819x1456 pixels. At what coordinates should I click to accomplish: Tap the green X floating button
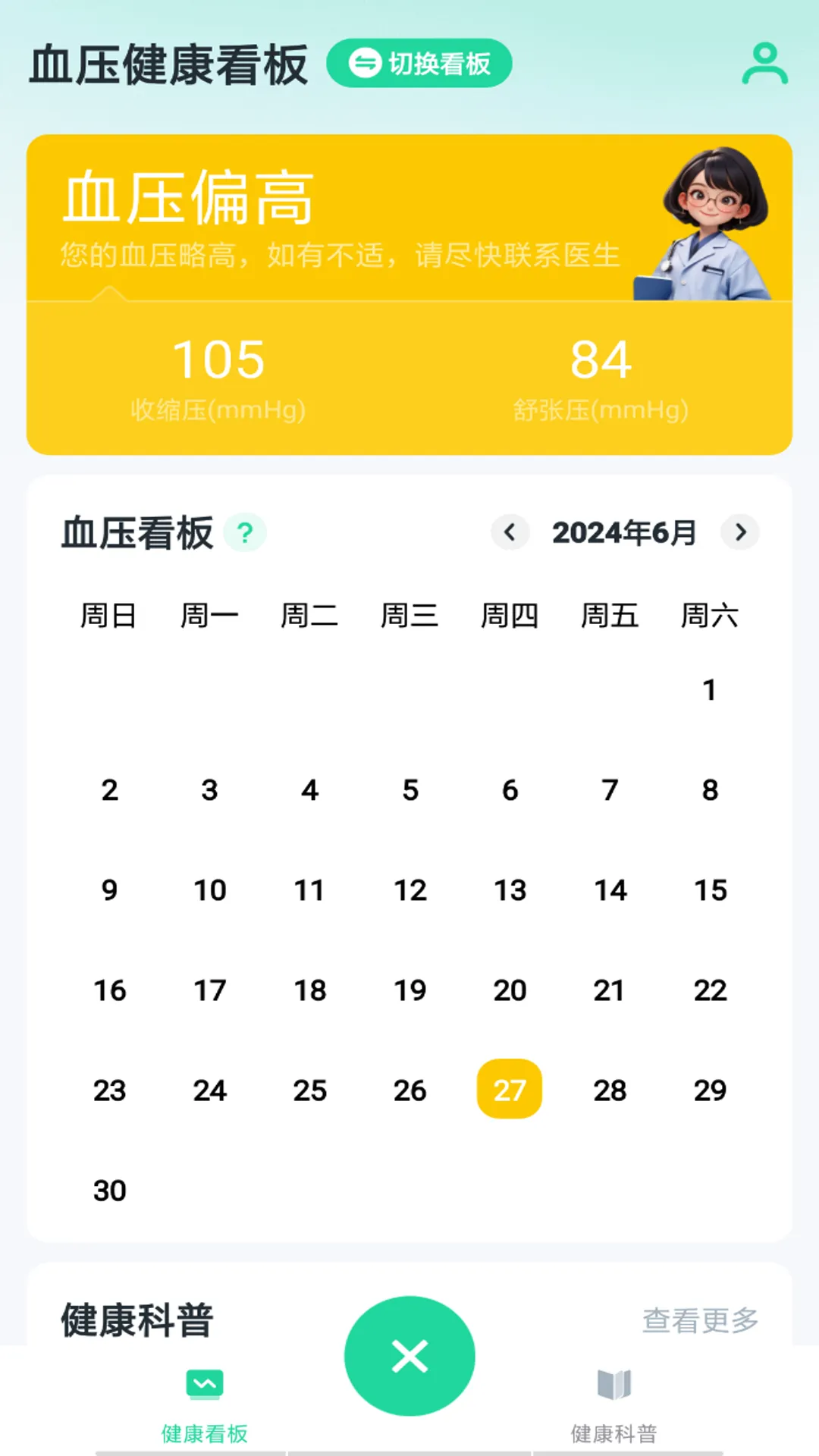click(x=409, y=1356)
